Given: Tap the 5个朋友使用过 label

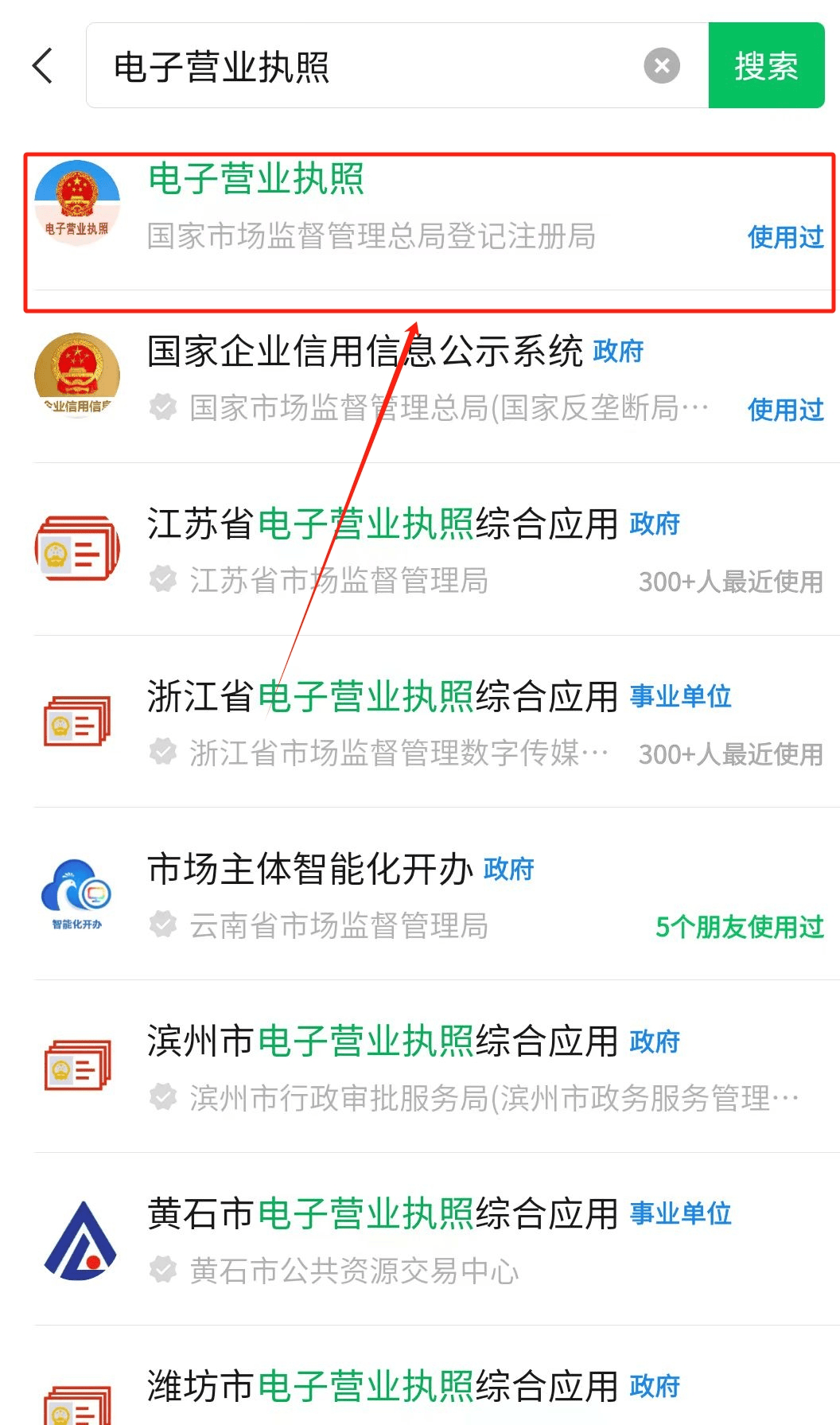Looking at the screenshot, I should (739, 927).
